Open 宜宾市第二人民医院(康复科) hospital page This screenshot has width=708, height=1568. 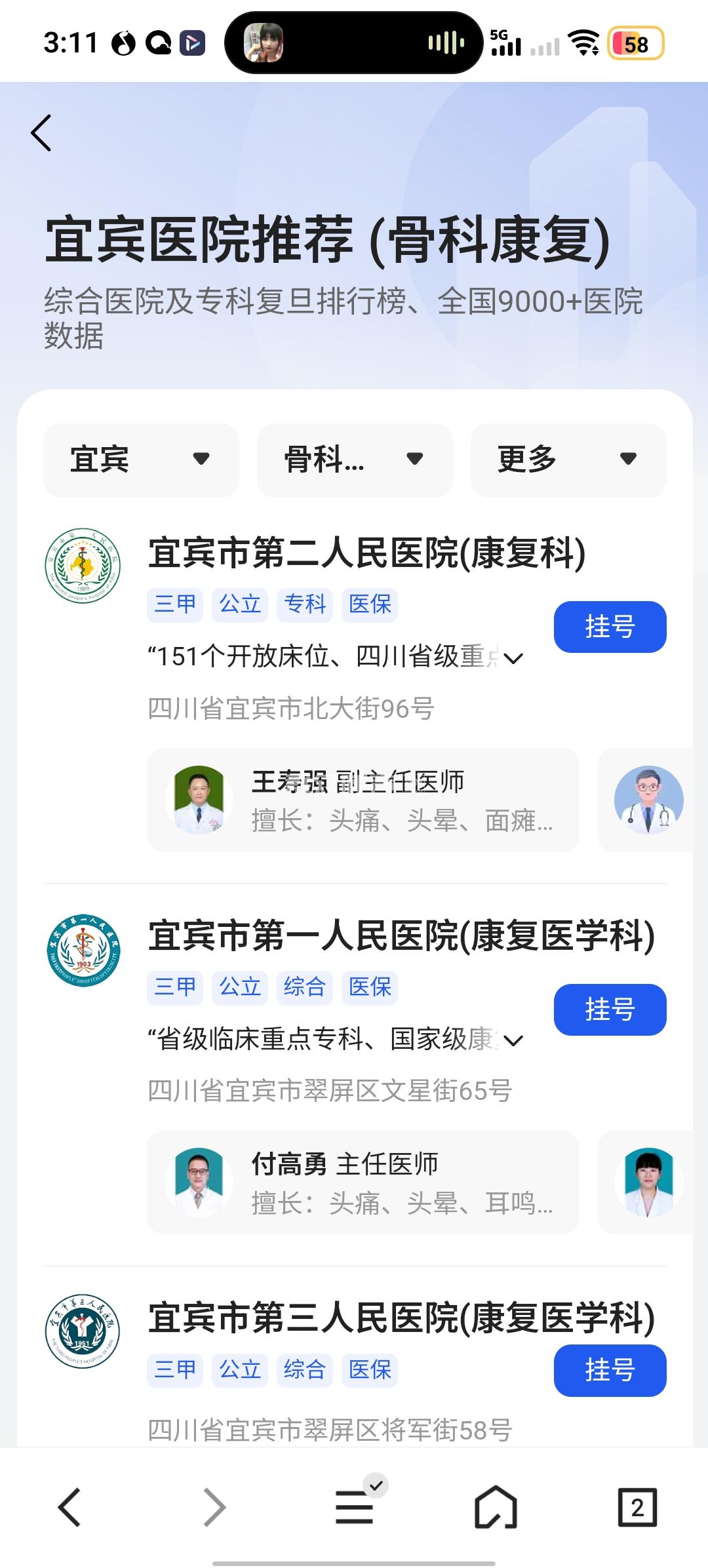click(x=366, y=554)
